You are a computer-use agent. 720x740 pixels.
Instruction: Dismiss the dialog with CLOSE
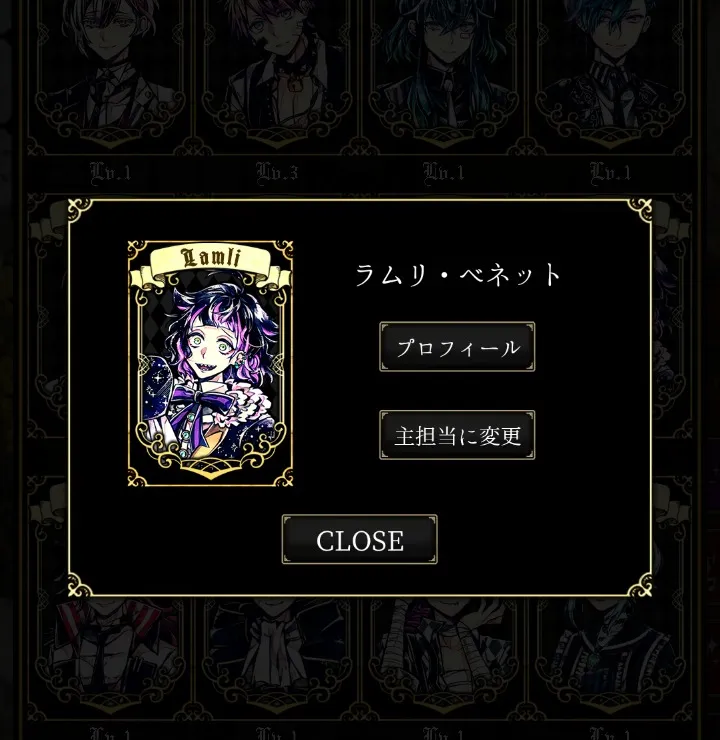point(359,540)
